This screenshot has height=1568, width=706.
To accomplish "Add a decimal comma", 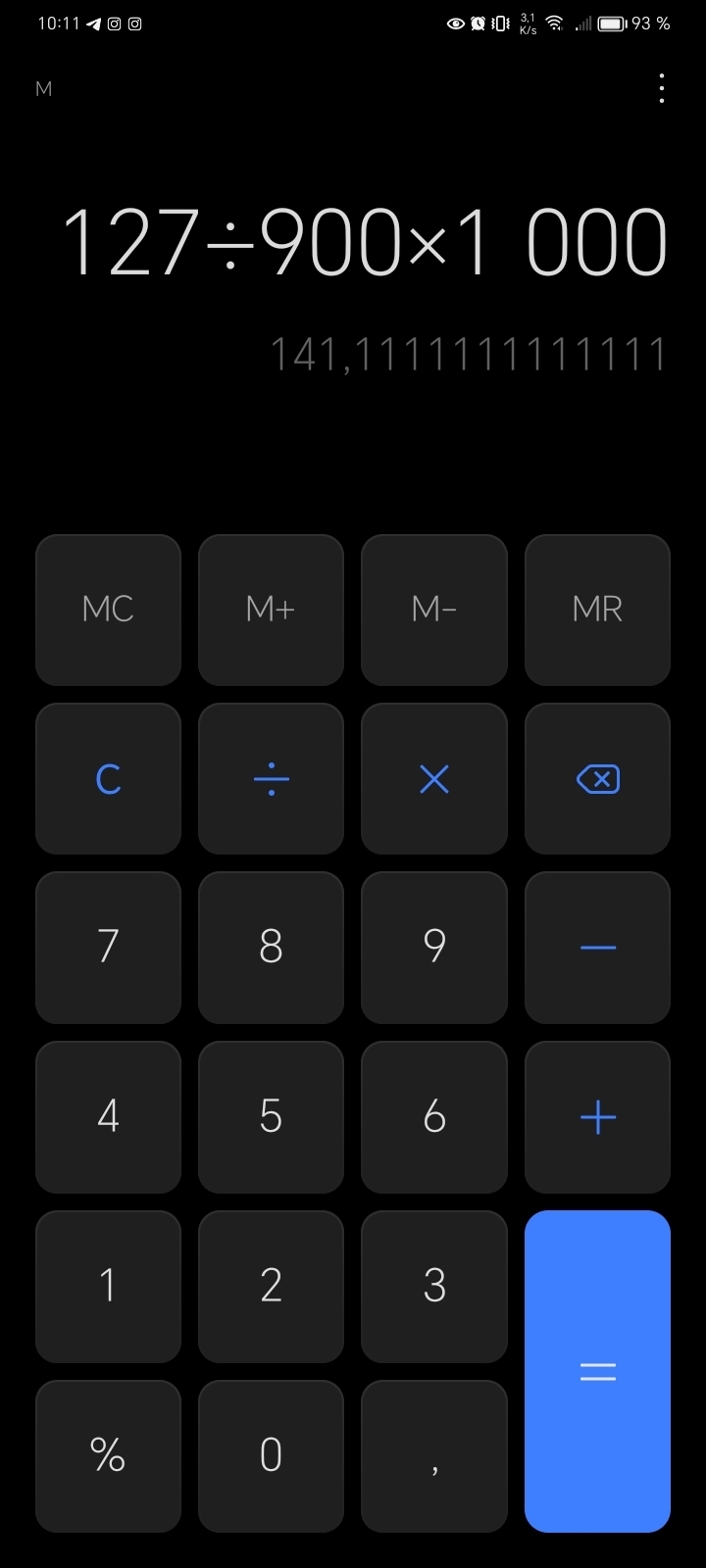I will point(434,1455).
